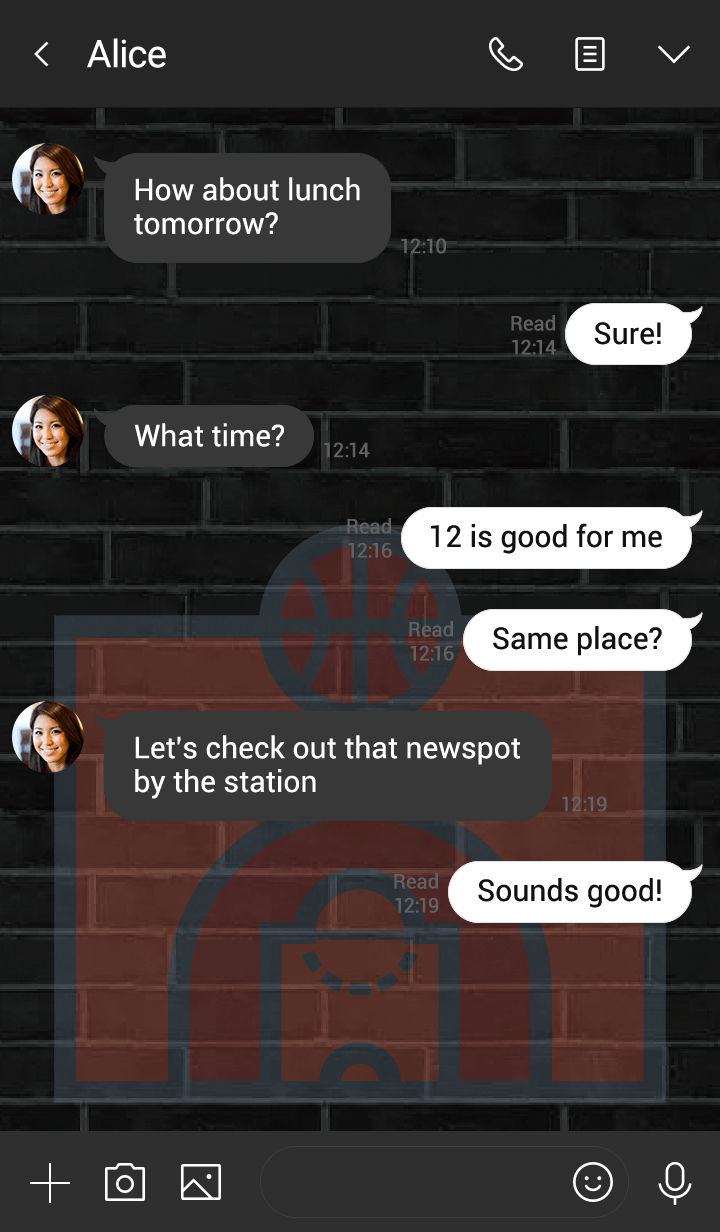Image resolution: width=720 pixels, height=1232 pixels.
Task: Expand the chat options chevron
Action: tap(673, 54)
